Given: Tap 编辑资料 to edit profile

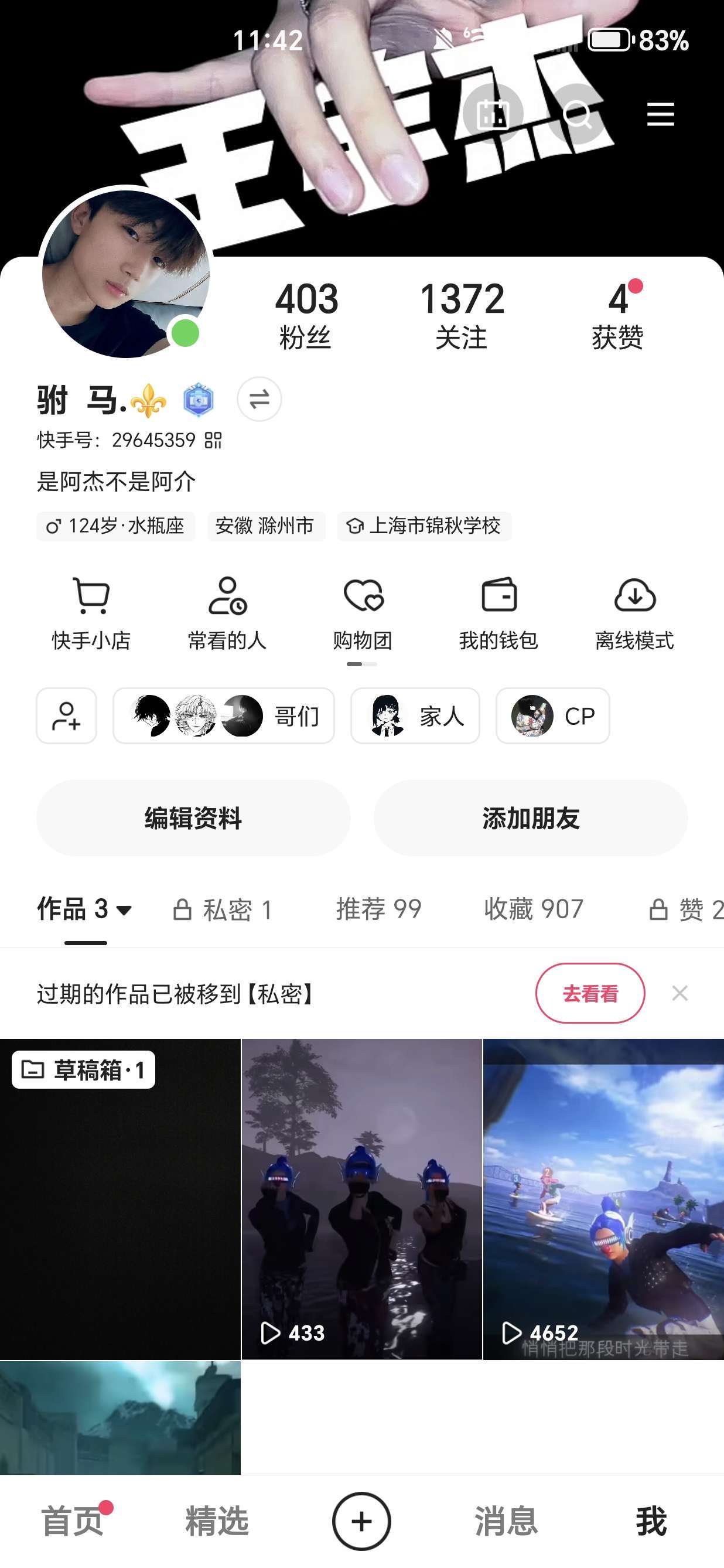Looking at the screenshot, I should [193, 818].
